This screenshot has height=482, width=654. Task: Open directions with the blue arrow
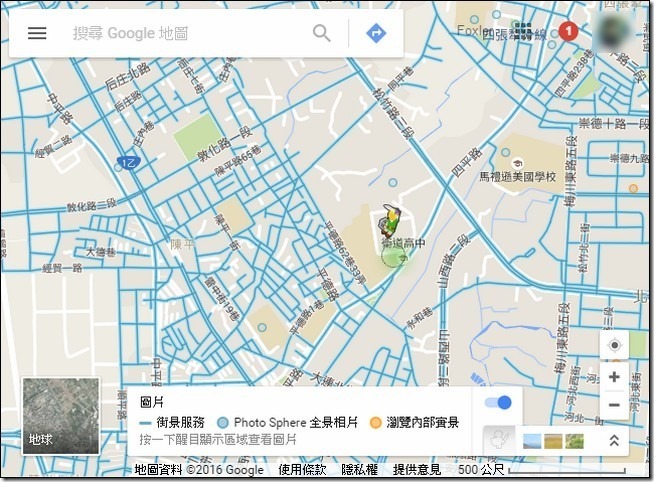[x=376, y=33]
